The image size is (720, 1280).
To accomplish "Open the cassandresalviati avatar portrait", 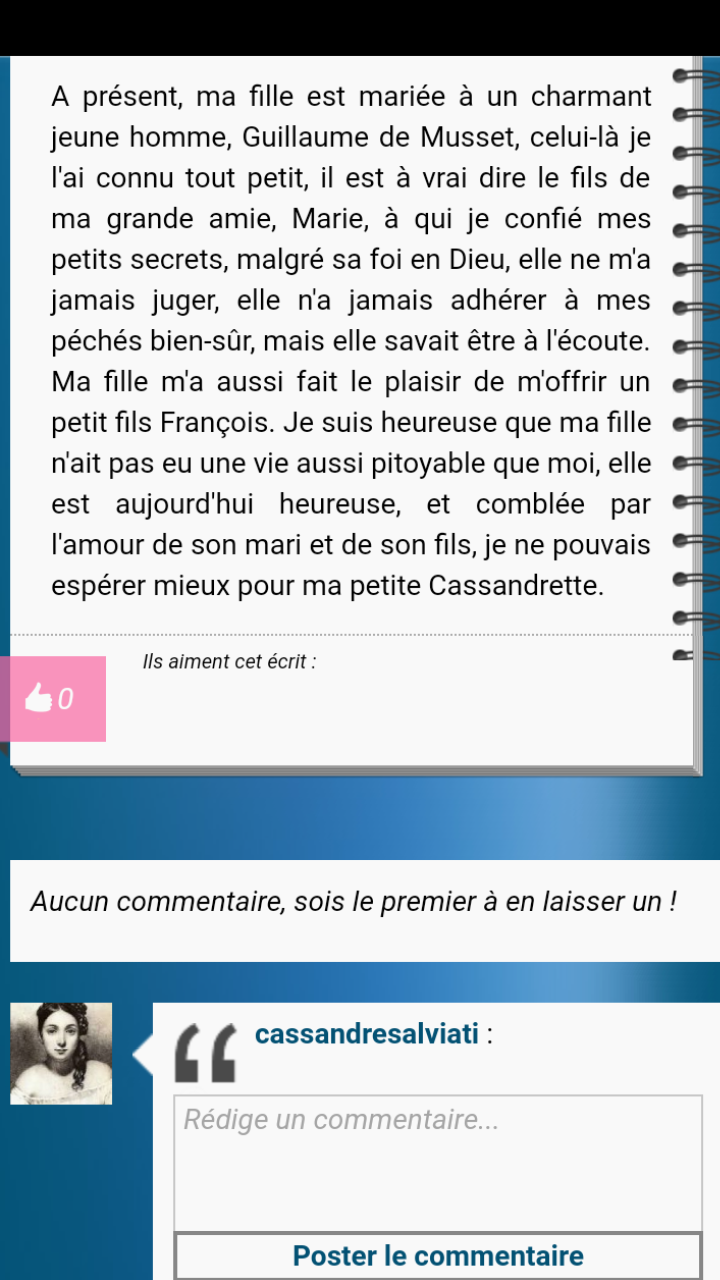I will point(61,1053).
